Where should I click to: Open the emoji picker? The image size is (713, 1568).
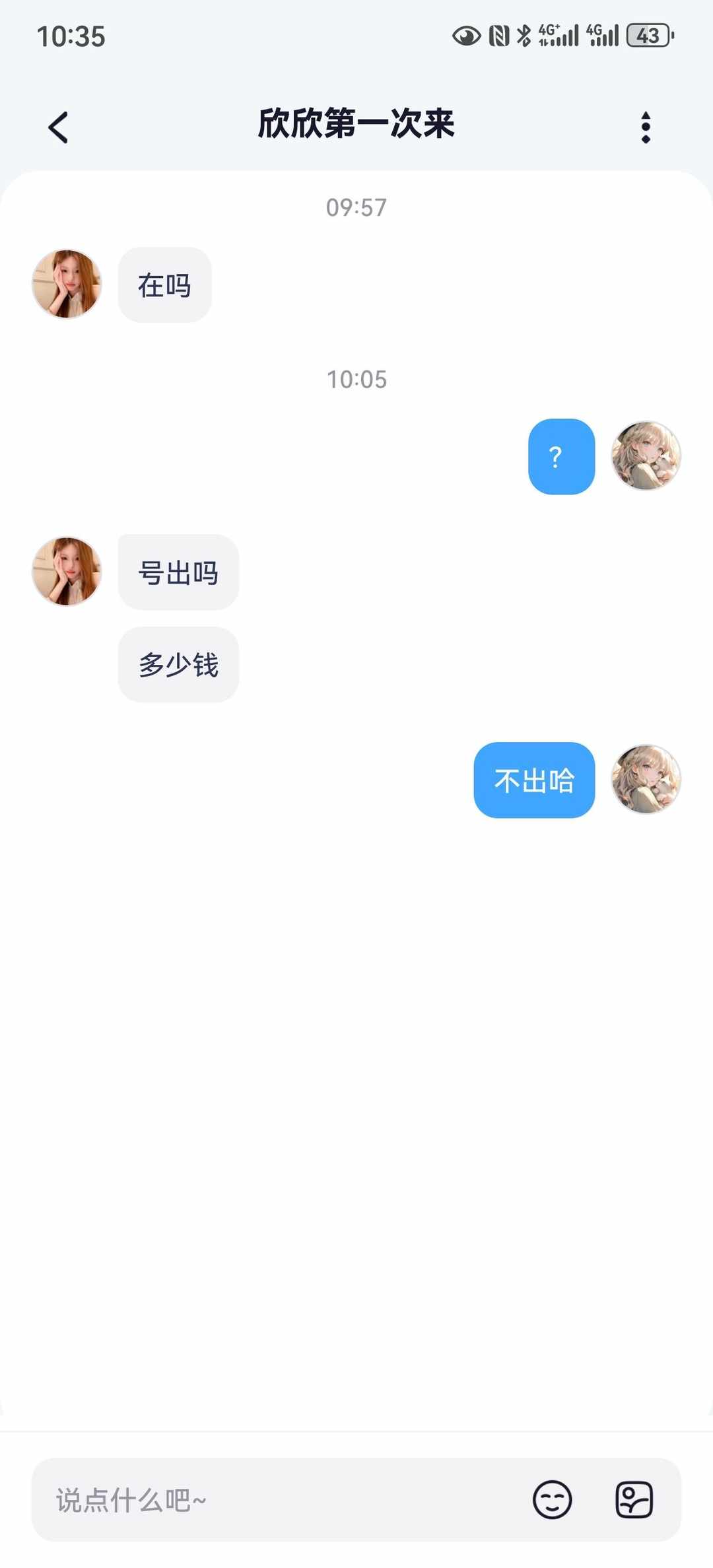point(552,1500)
